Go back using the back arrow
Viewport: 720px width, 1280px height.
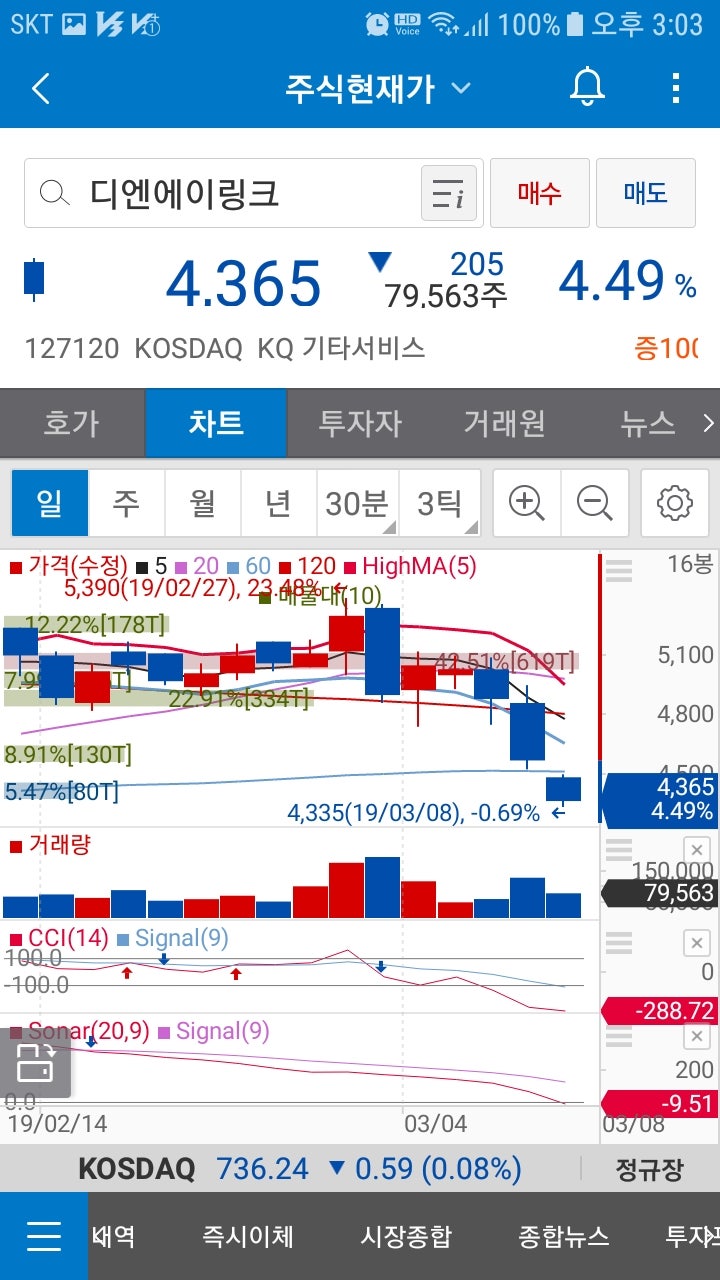pos(40,88)
